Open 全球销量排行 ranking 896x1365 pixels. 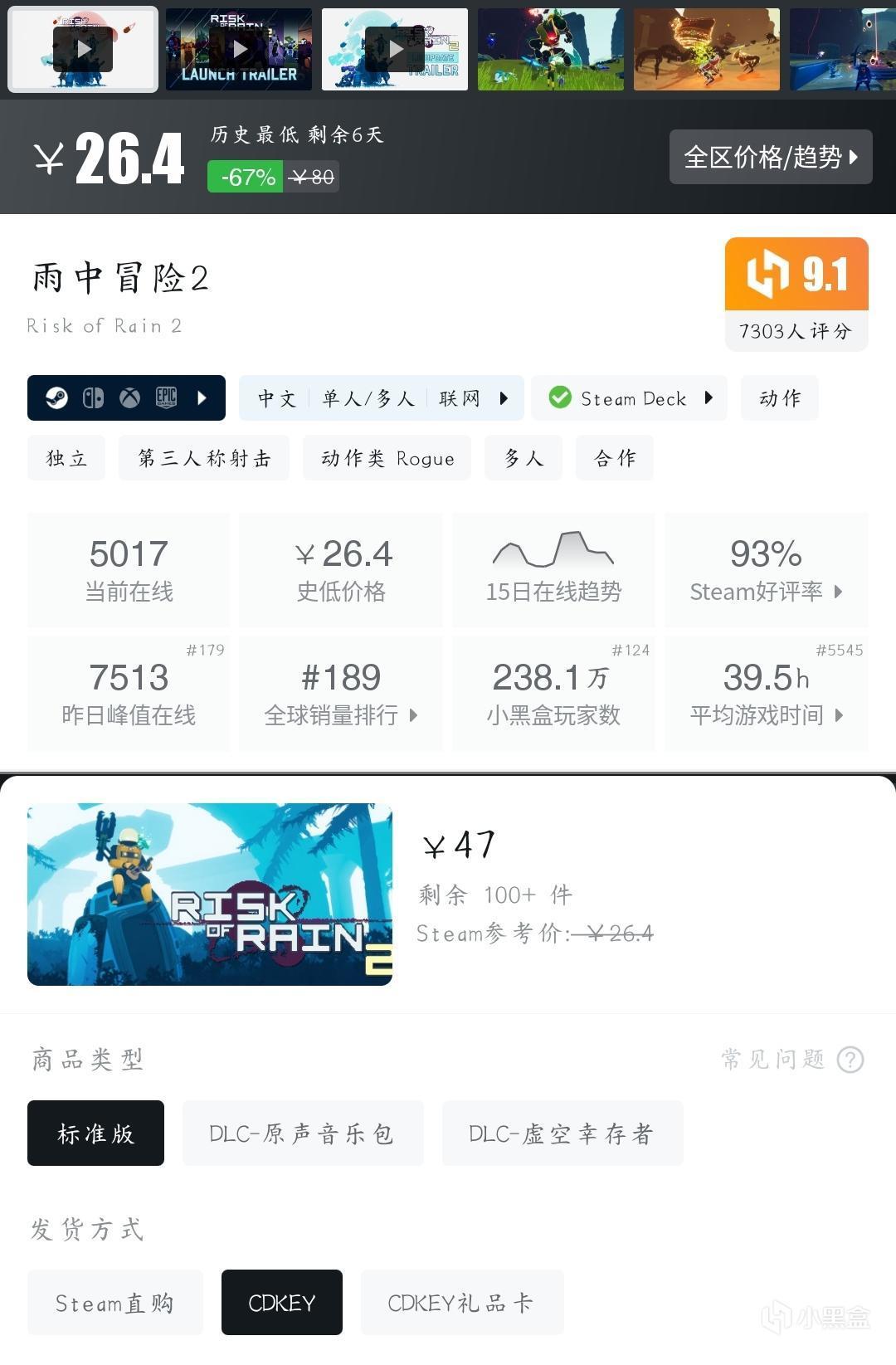coord(341,694)
